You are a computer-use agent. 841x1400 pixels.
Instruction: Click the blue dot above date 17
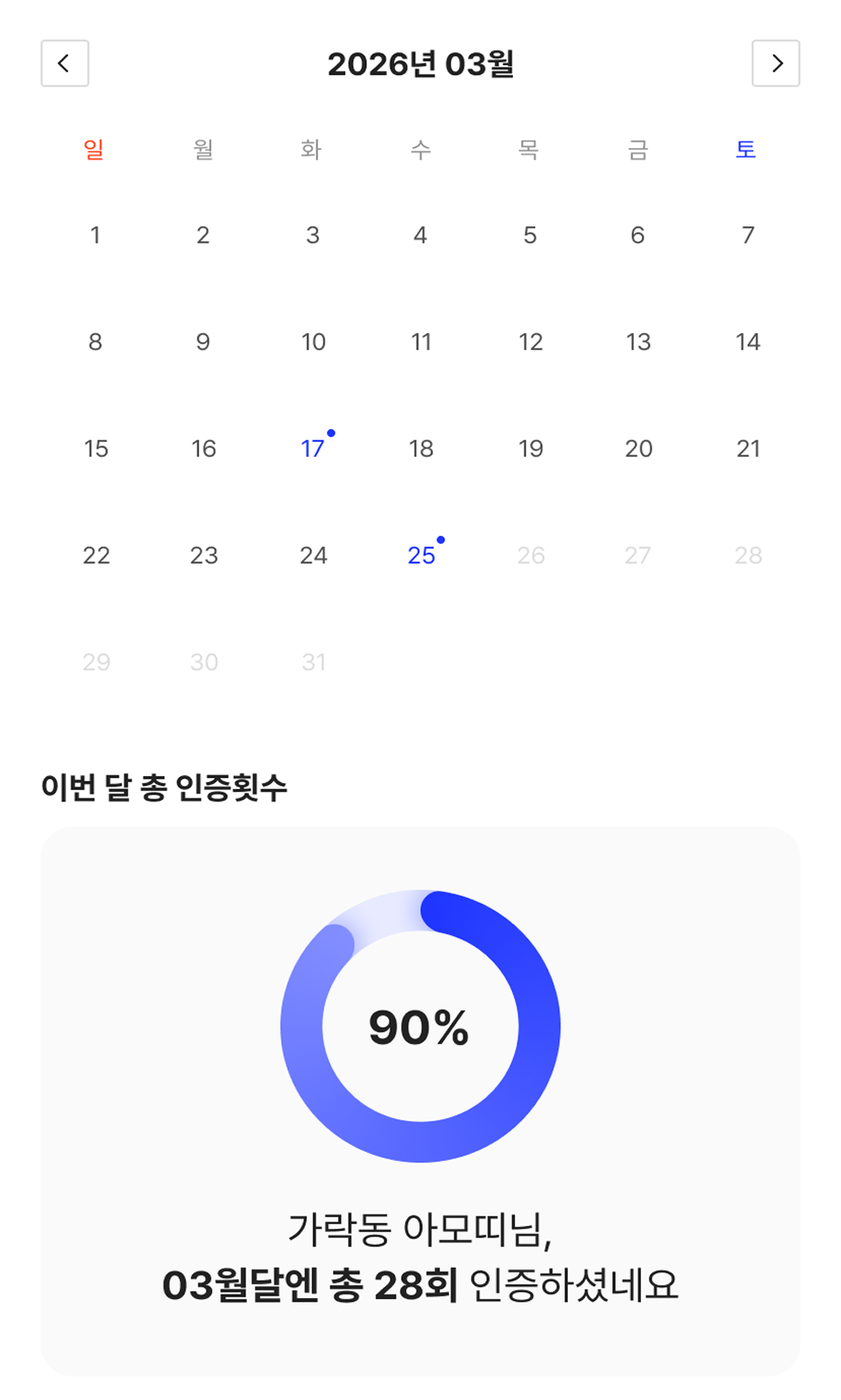pos(331,432)
